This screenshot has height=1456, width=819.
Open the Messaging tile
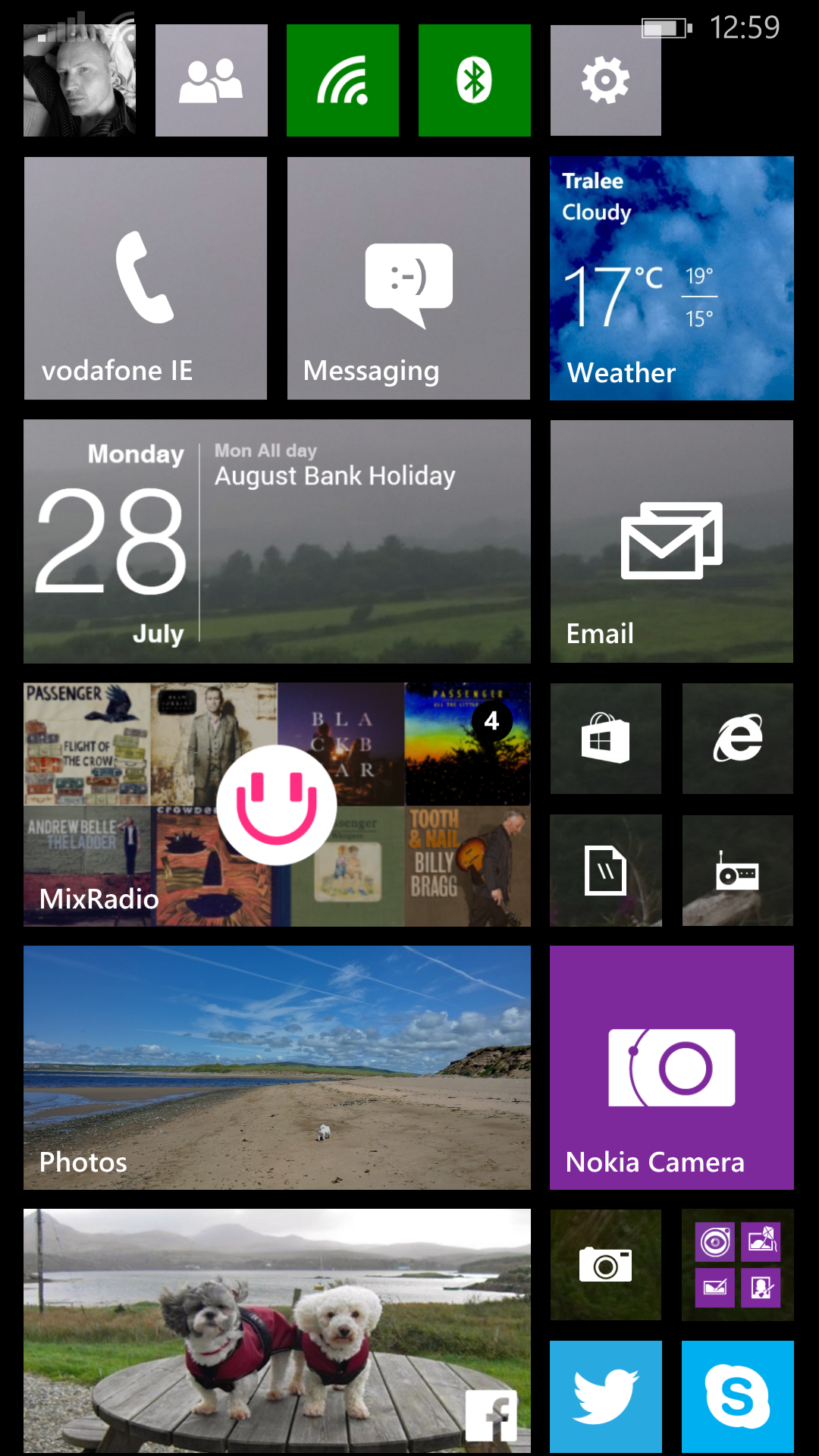pyautogui.click(x=409, y=278)
